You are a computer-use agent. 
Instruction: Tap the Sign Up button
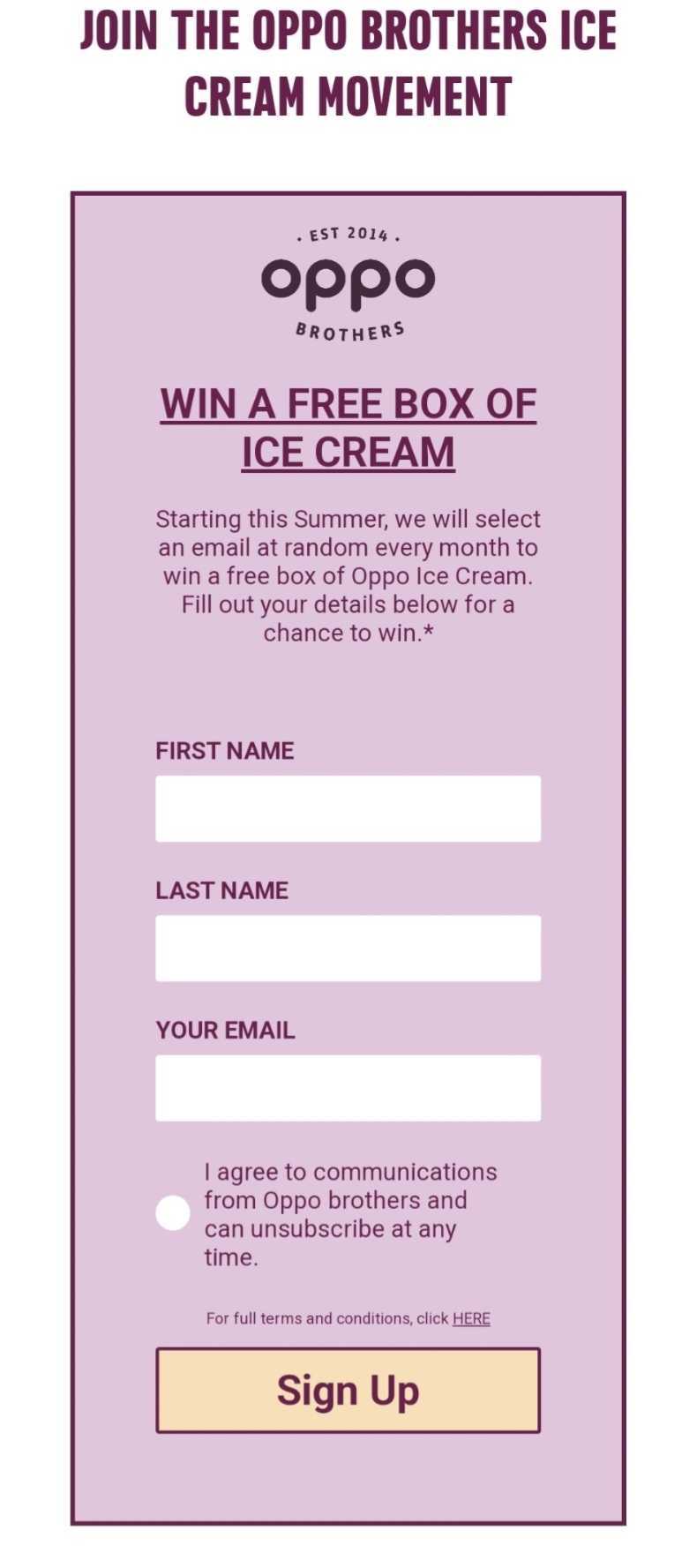point(348,1391)
